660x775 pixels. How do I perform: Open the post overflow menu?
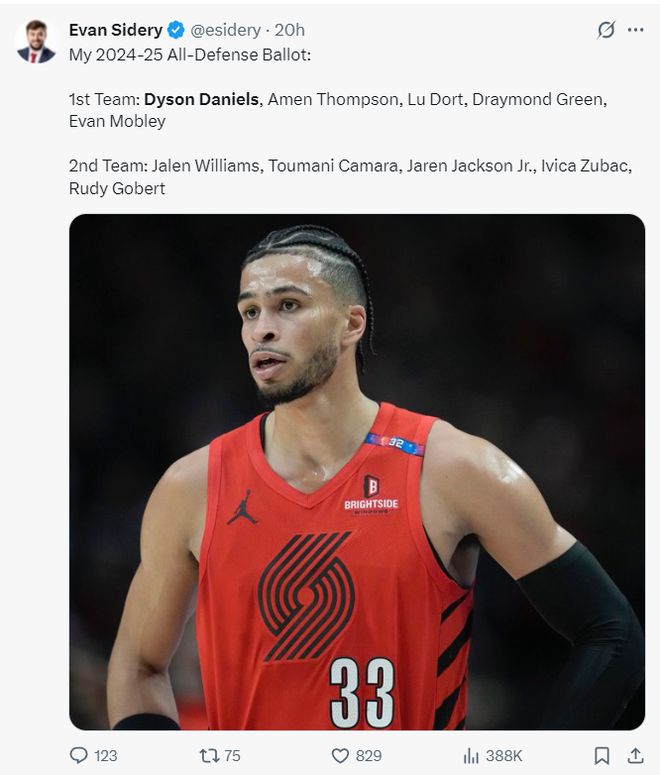[x=636, y=30]
